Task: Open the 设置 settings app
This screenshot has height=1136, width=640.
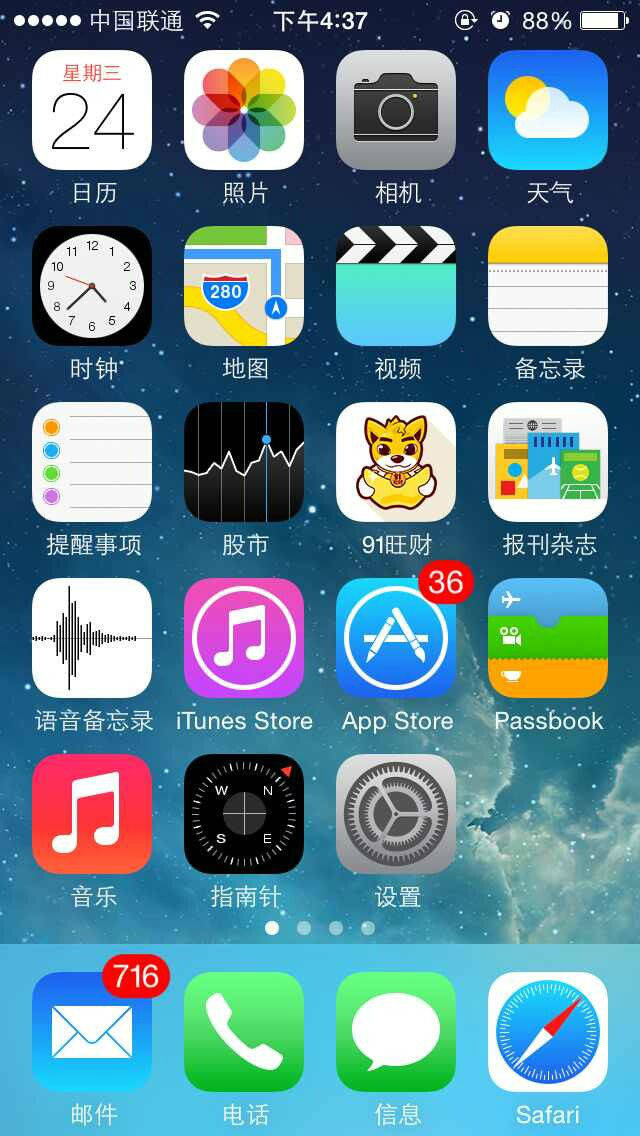Action: (x=396, y=814)
